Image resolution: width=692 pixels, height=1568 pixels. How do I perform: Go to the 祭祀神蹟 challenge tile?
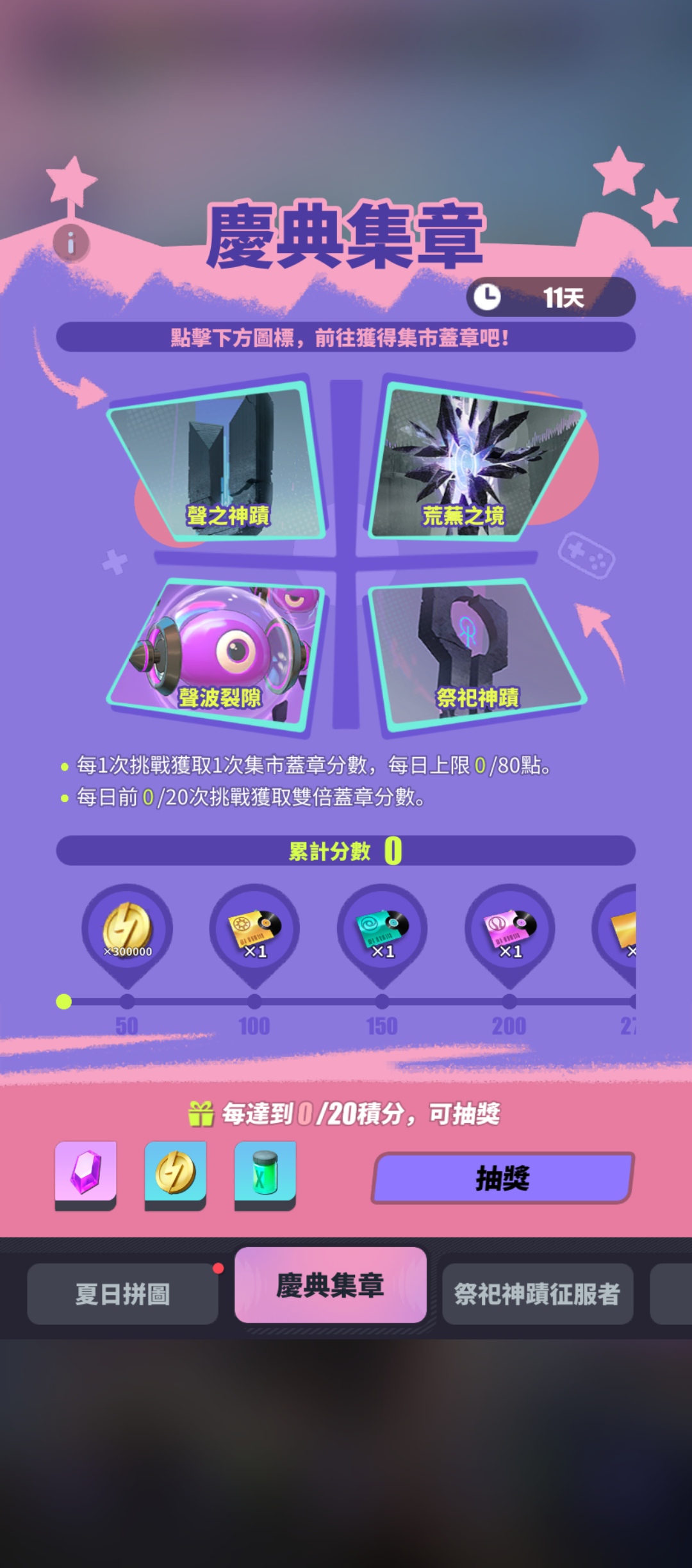pyautogui.click(x=477, y=653)
